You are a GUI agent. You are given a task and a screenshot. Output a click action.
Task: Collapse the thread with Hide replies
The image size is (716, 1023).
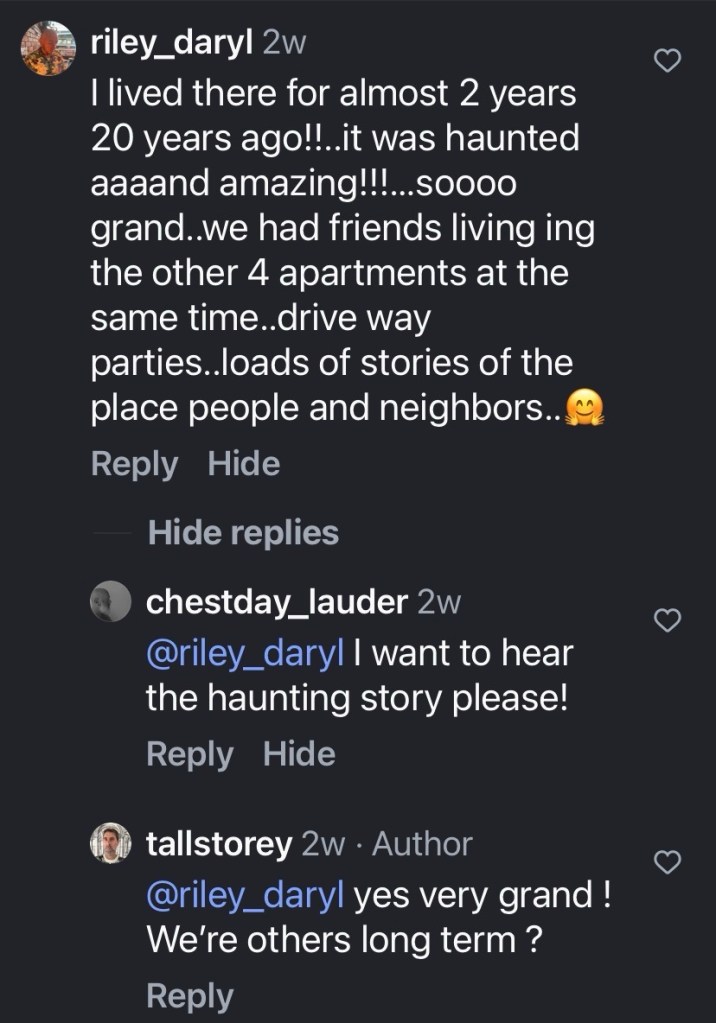(243, 533)
